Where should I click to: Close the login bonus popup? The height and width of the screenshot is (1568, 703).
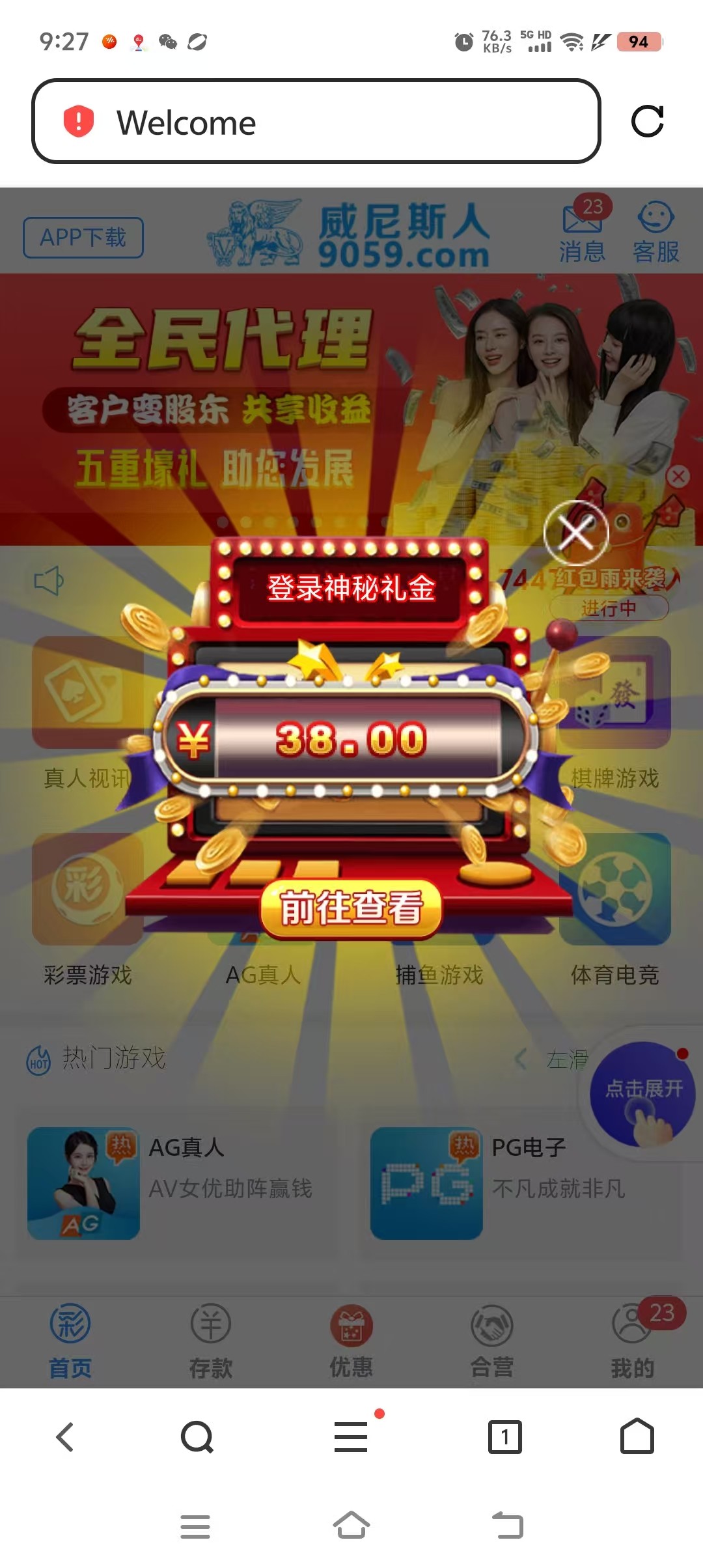pos(576,533)
